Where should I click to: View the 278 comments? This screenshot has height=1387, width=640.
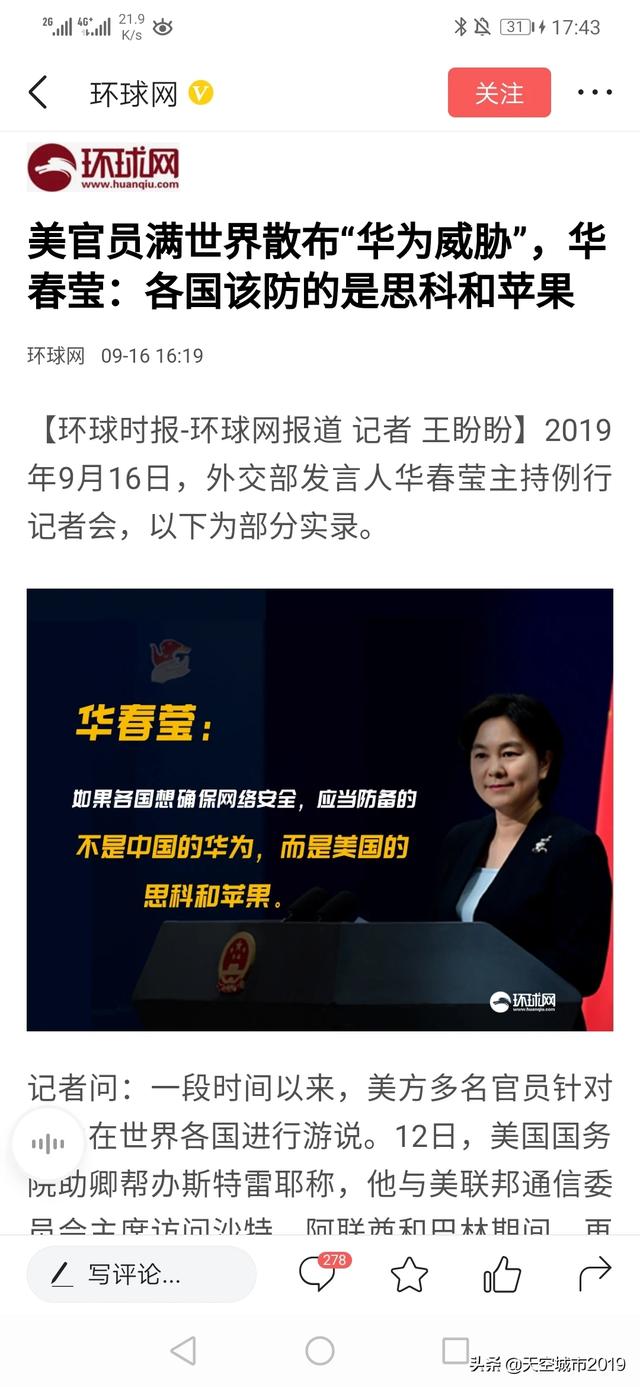(x=318, y=1273)
